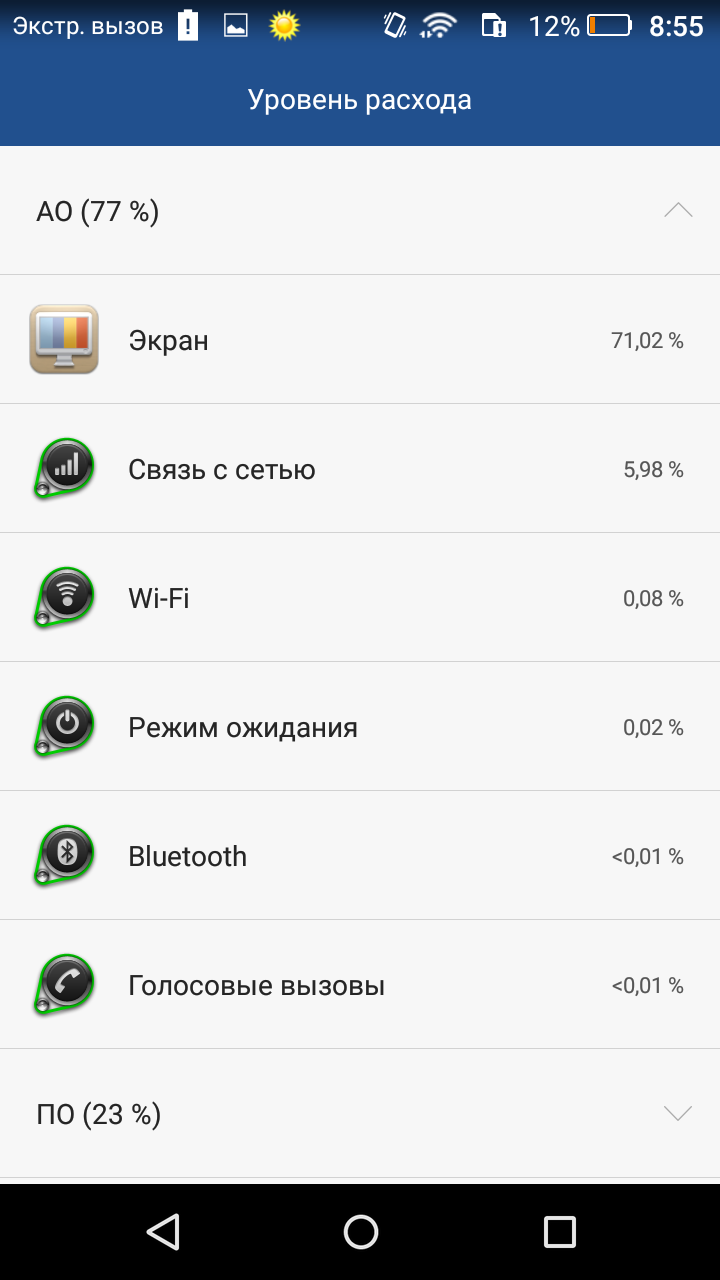This screenshot has height=1280, width=720.
Task: Tap the battery alert icon in status bar
Action: coord(186,25)
